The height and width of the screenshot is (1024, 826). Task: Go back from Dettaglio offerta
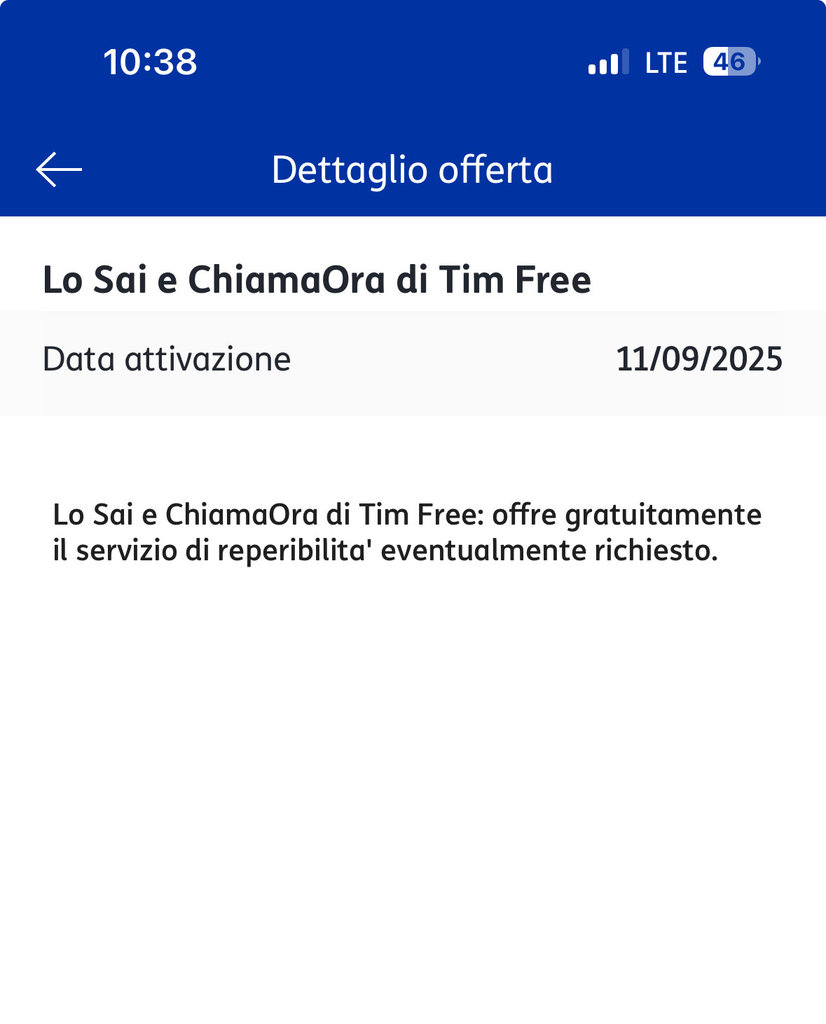coord(59,170)
